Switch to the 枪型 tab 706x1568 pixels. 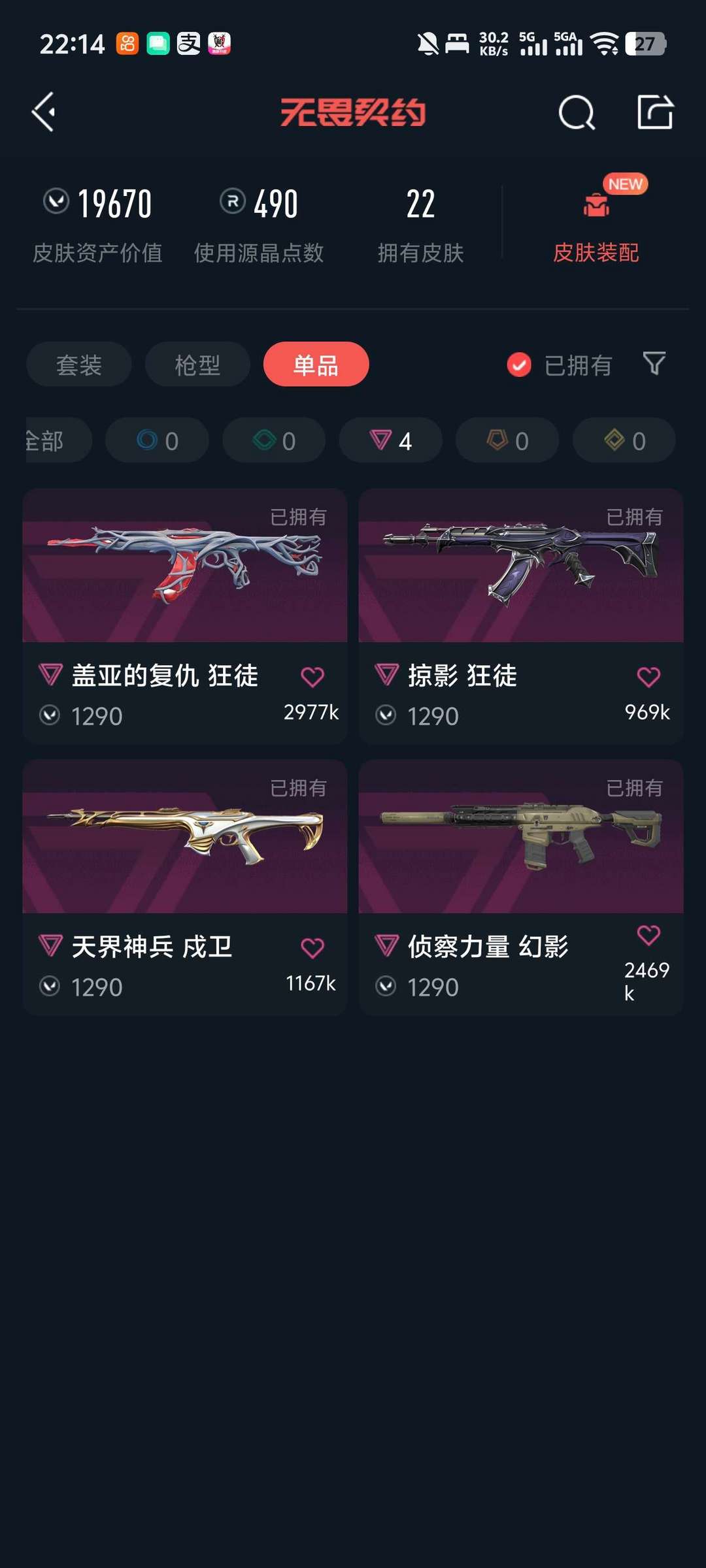(x=197, y=365)
